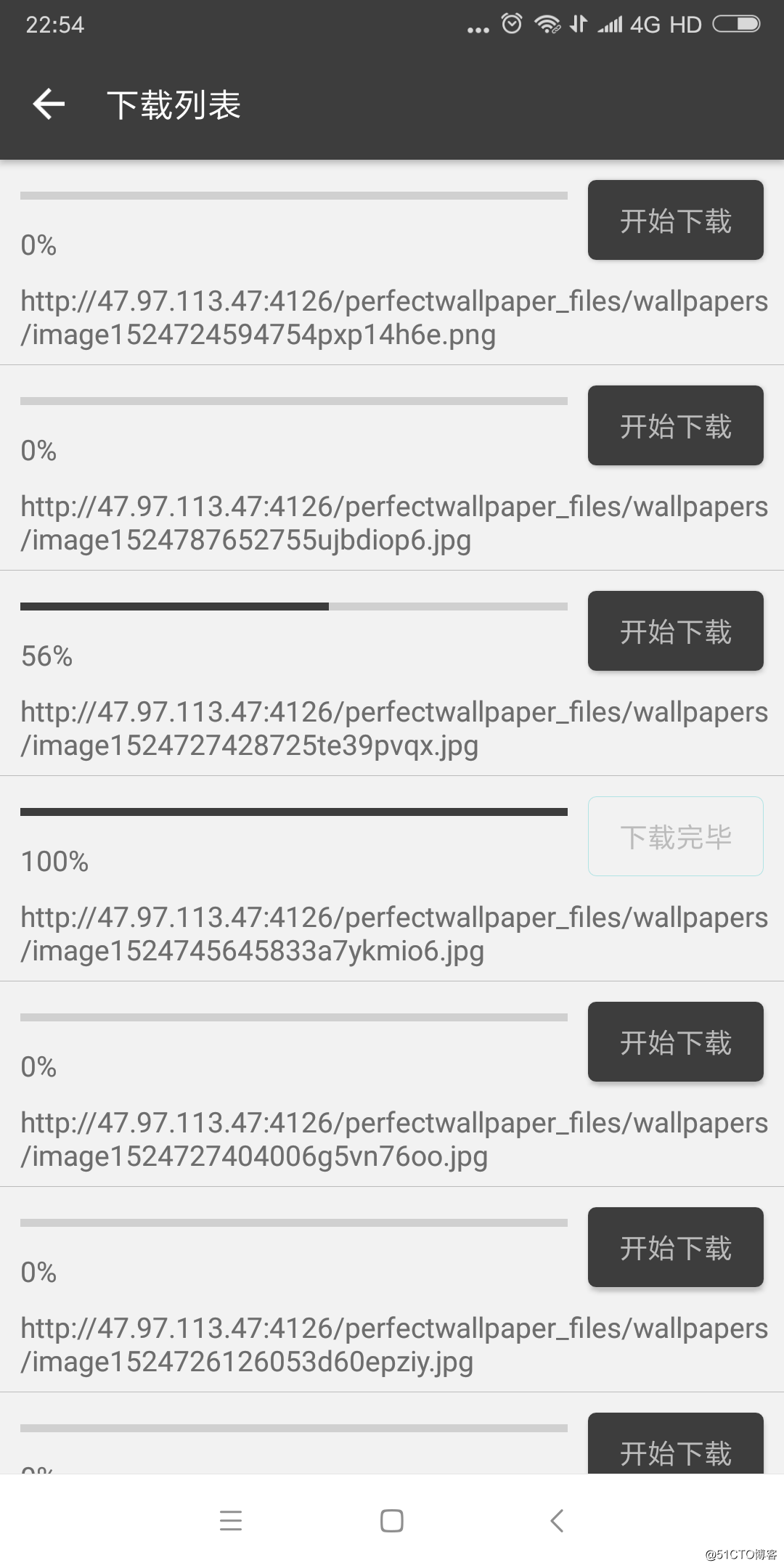
Task: Start download for image1524726126053d60epziy.jpg
Action: (674, 1247)
